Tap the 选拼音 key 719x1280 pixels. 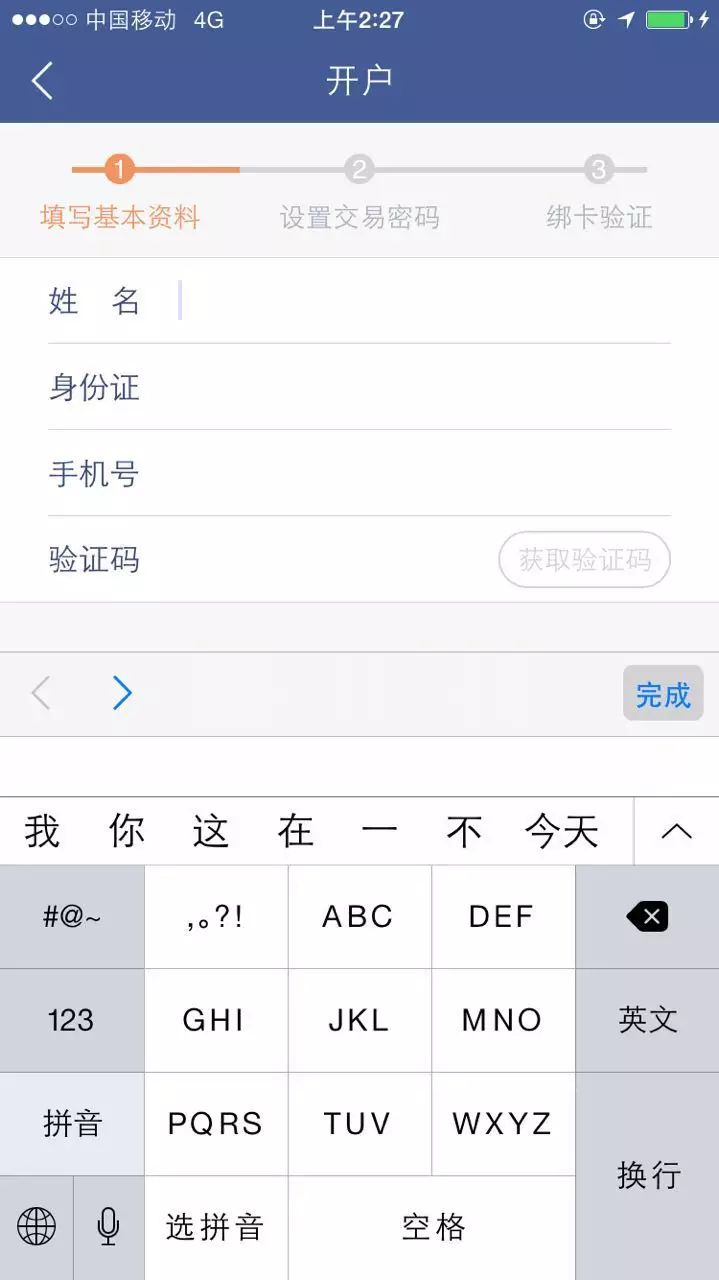215,1227
